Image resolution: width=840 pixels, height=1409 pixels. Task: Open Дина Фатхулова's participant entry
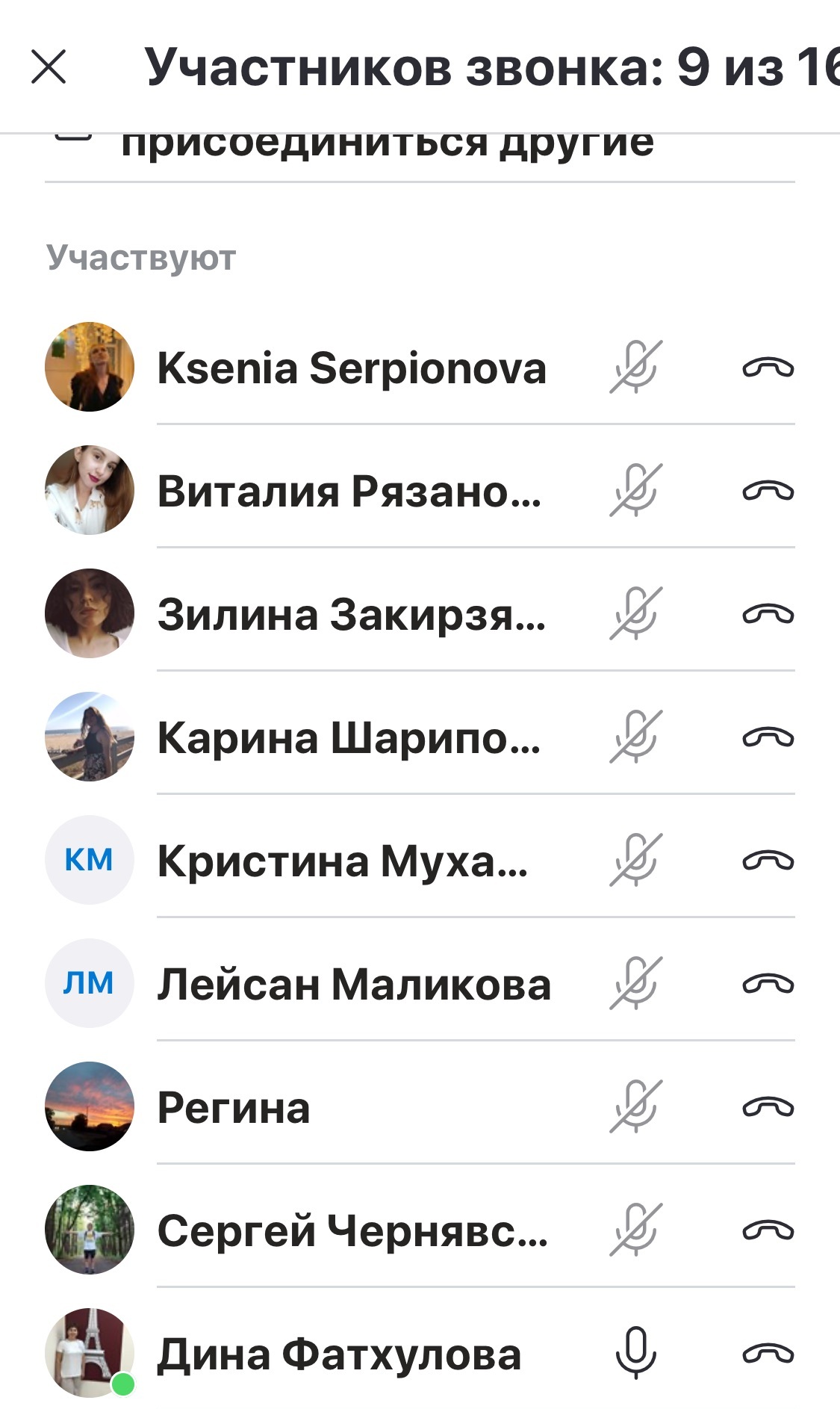coord(339,1354)
